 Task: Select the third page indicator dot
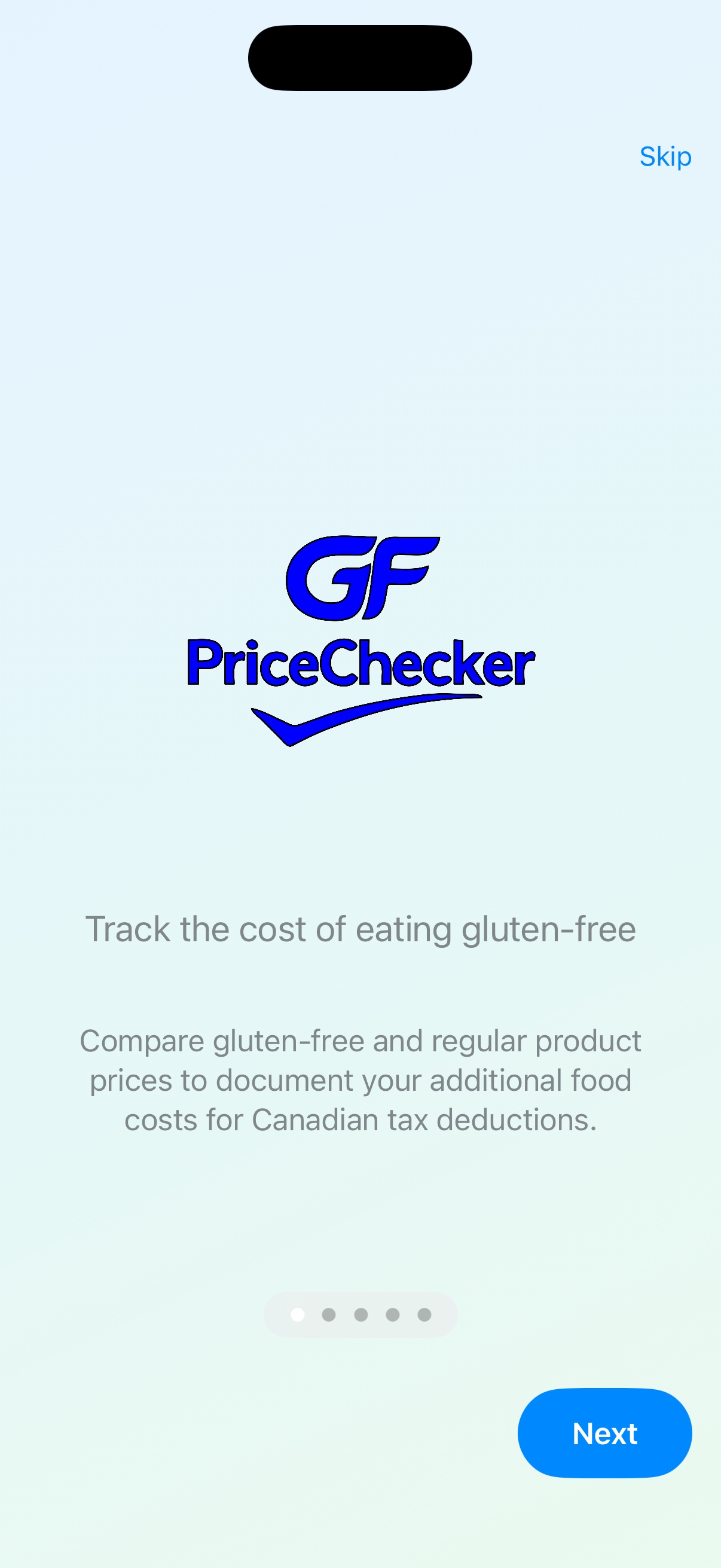361,1314
